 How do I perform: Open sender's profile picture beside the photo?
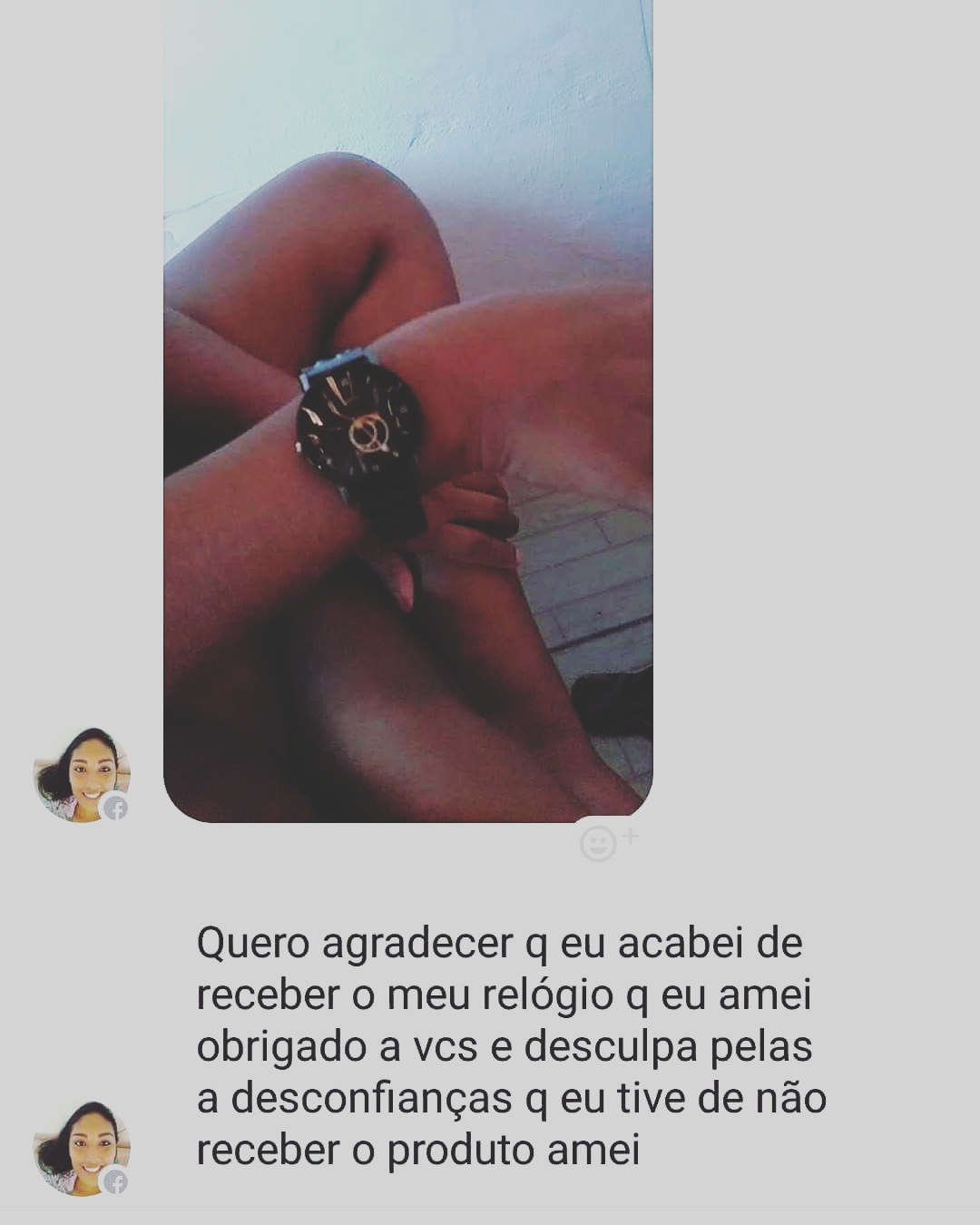tap(81, 775)
